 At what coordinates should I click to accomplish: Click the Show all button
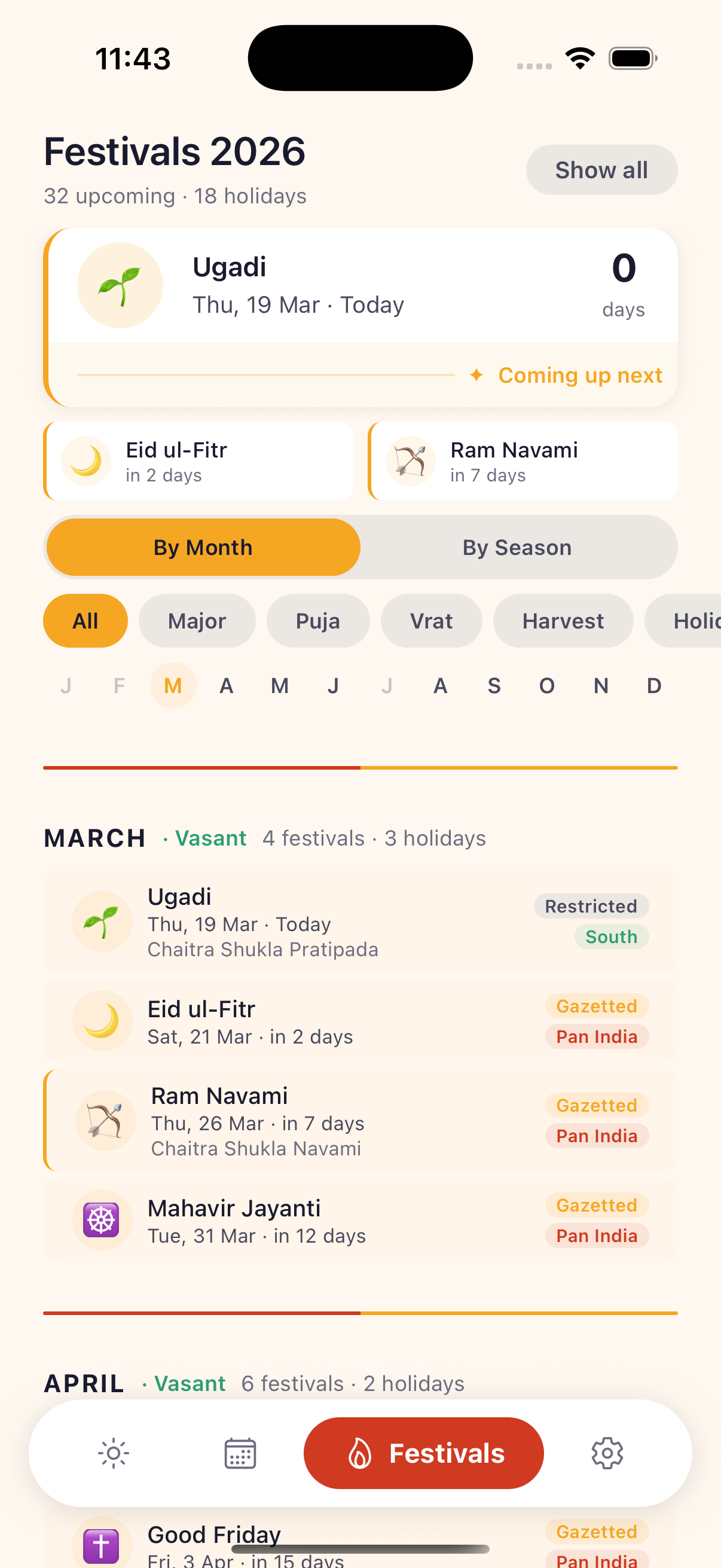tap(601, 170)
